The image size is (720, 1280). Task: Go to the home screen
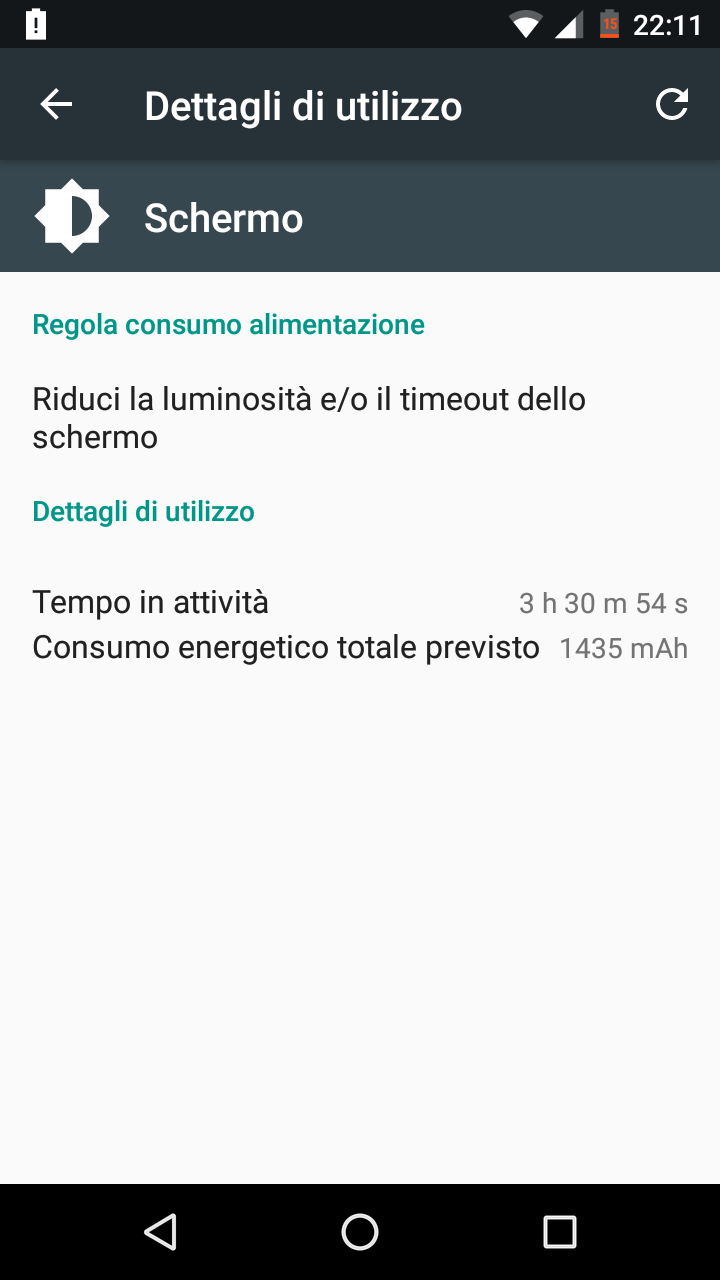tap(360, 1232)
